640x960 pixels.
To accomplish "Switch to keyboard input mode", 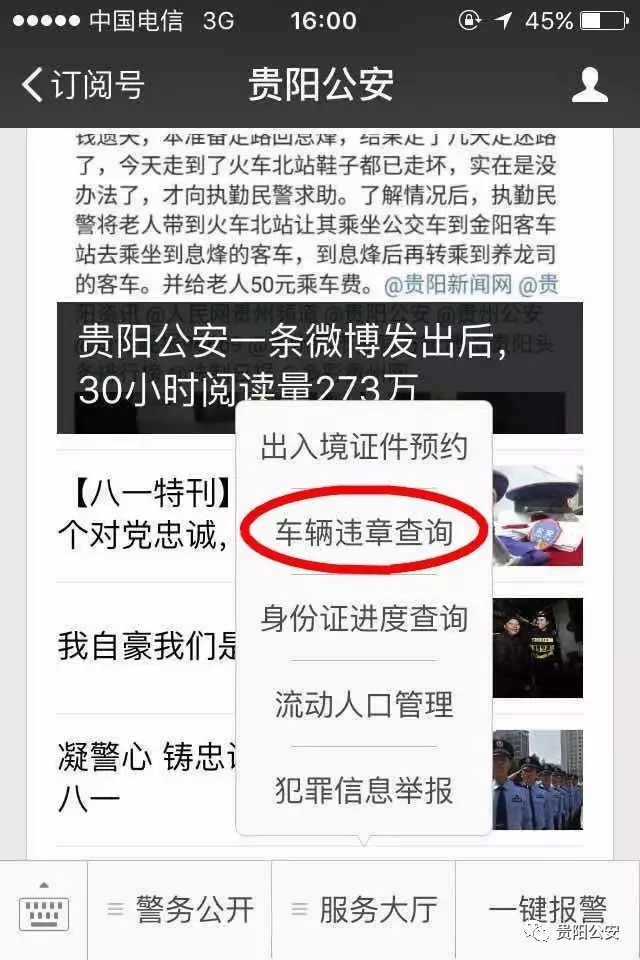I will (x=43, y=910).
